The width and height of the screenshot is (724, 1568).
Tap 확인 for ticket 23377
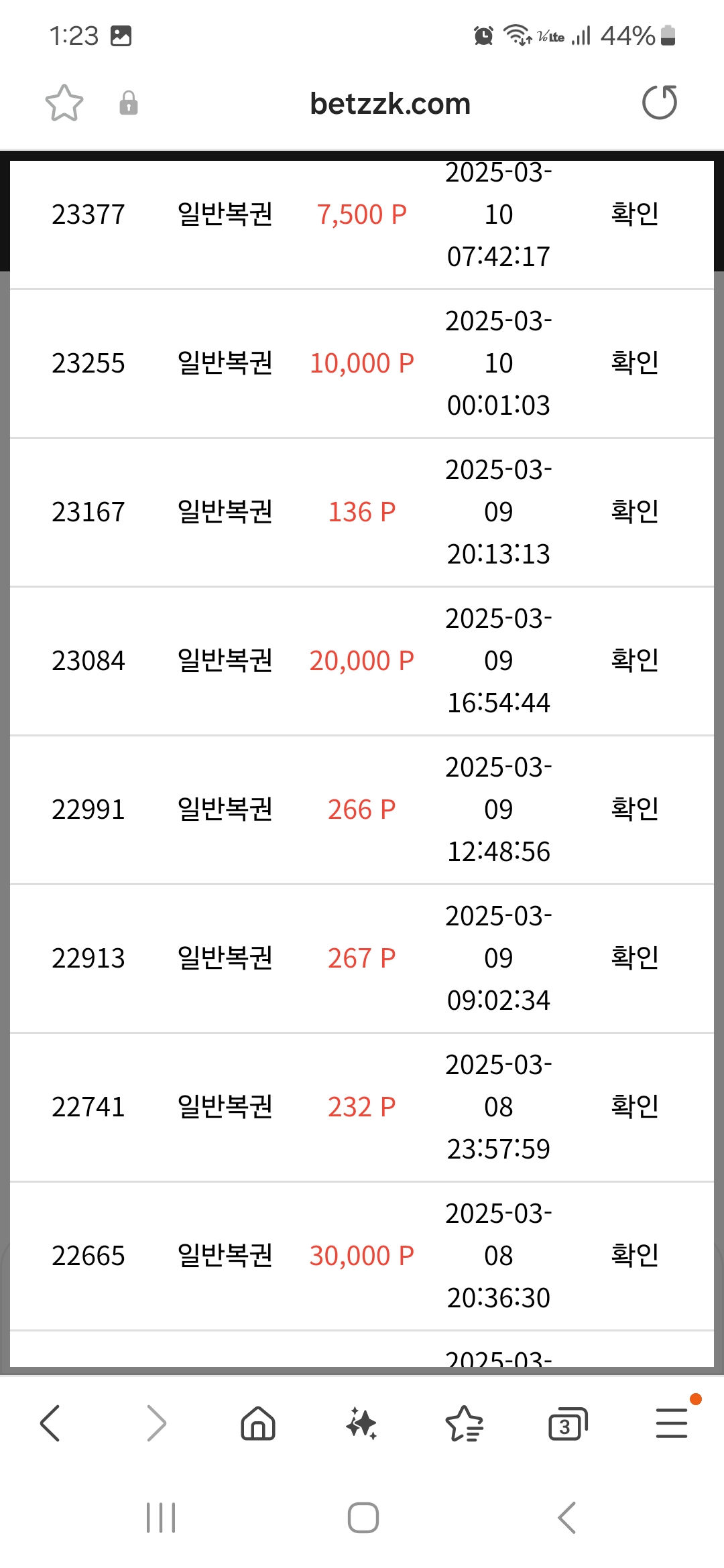tap(634, 214)
